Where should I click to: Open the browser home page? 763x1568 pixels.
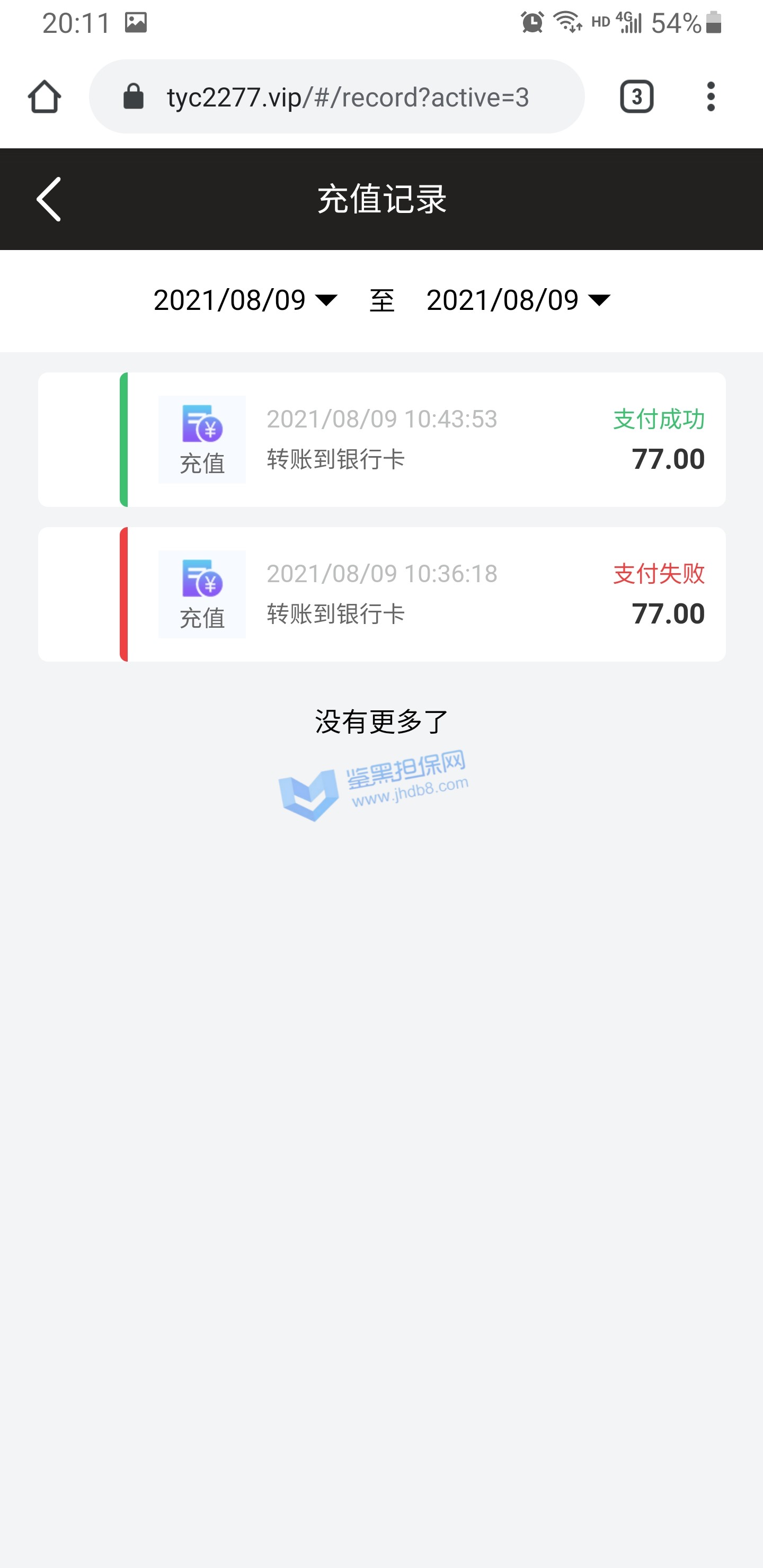tap(45, 97)
